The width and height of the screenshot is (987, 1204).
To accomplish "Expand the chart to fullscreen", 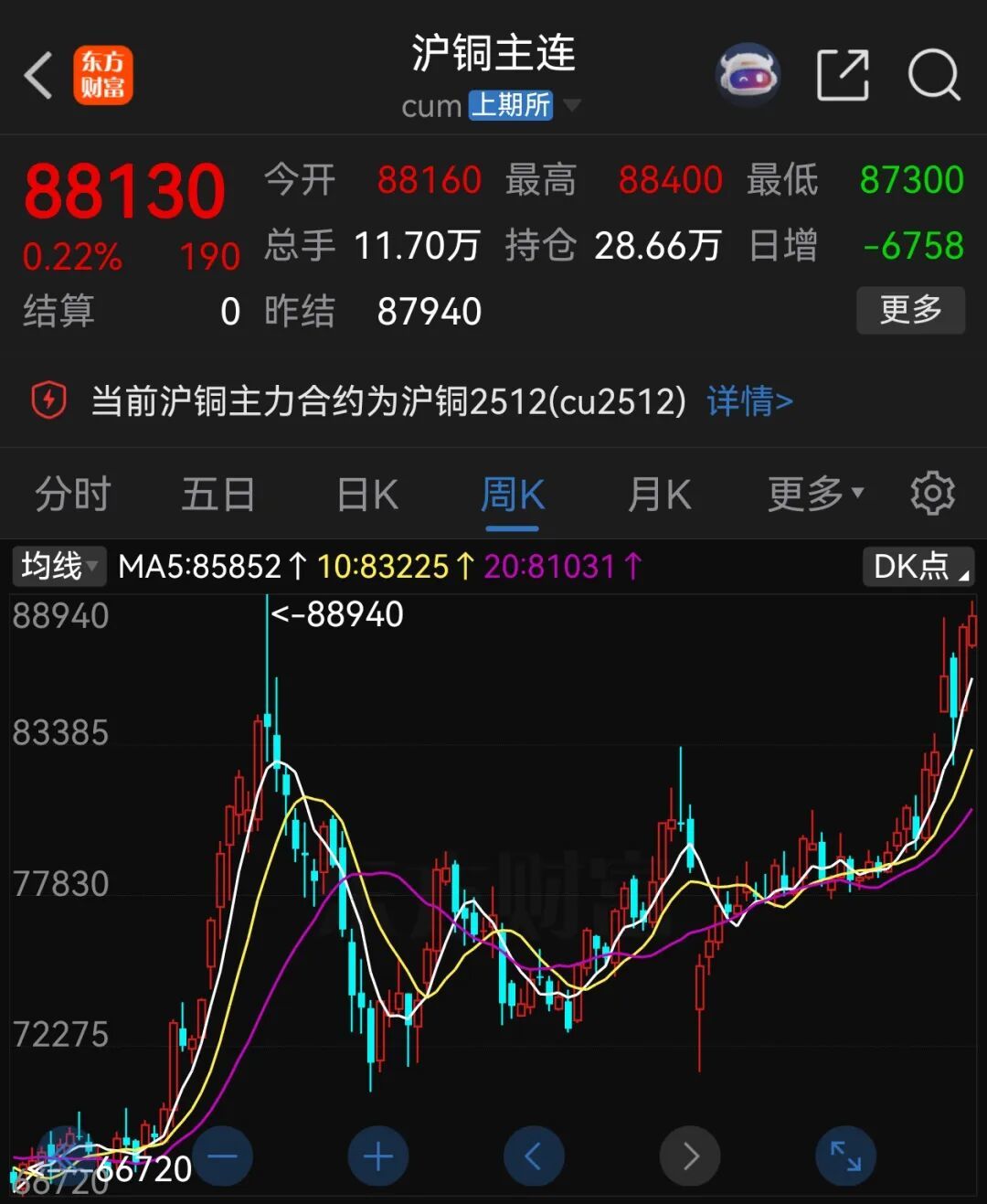I will coord(845,1156).
